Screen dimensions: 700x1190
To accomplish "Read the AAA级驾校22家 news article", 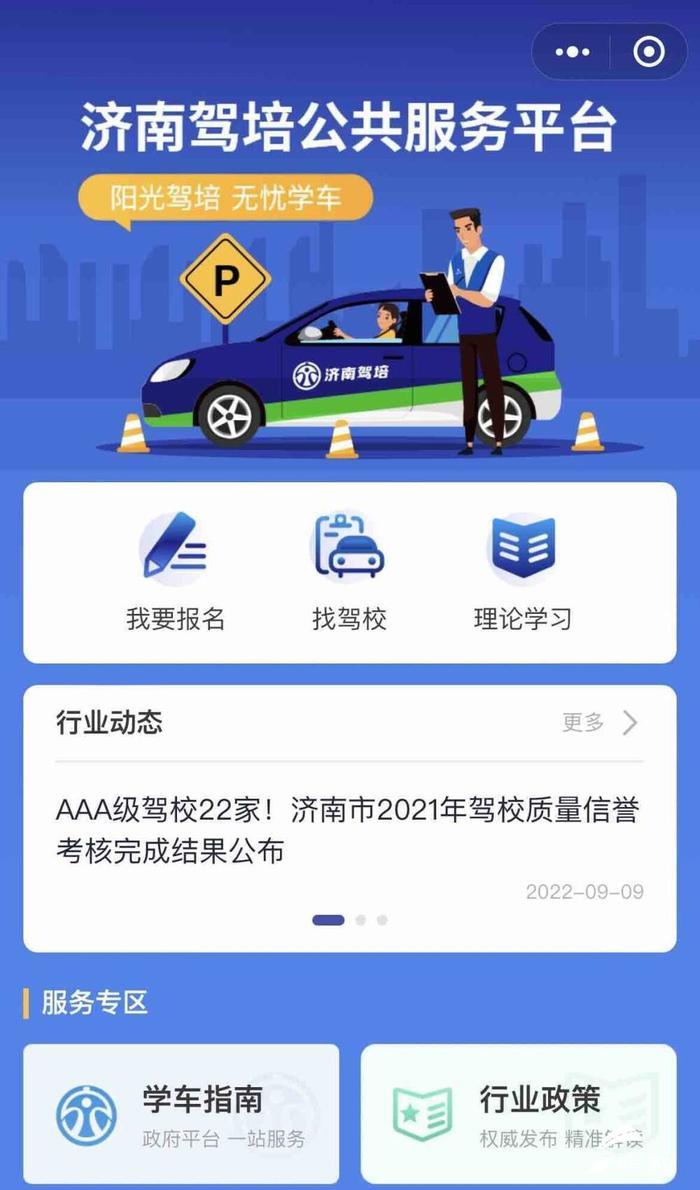I will 347,830.
